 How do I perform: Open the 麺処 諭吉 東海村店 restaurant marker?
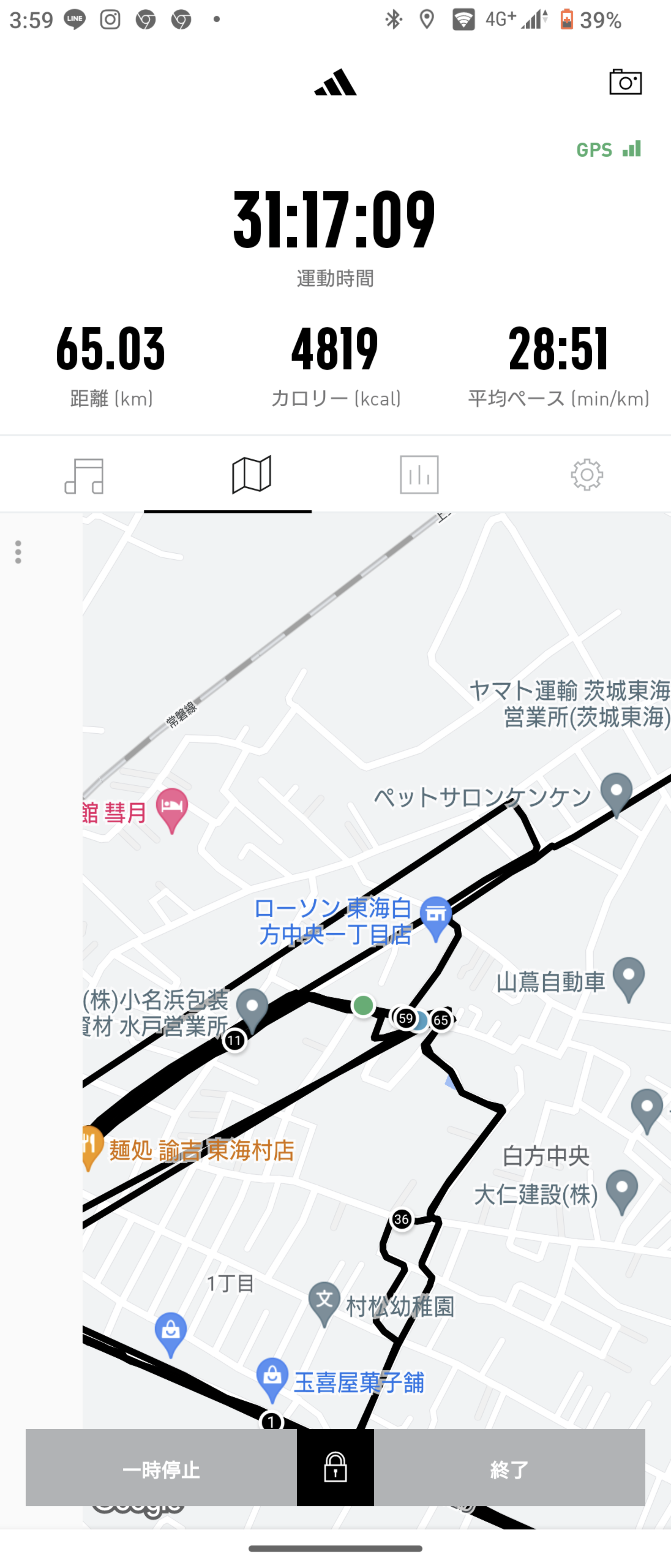(x=90, y=1145)
